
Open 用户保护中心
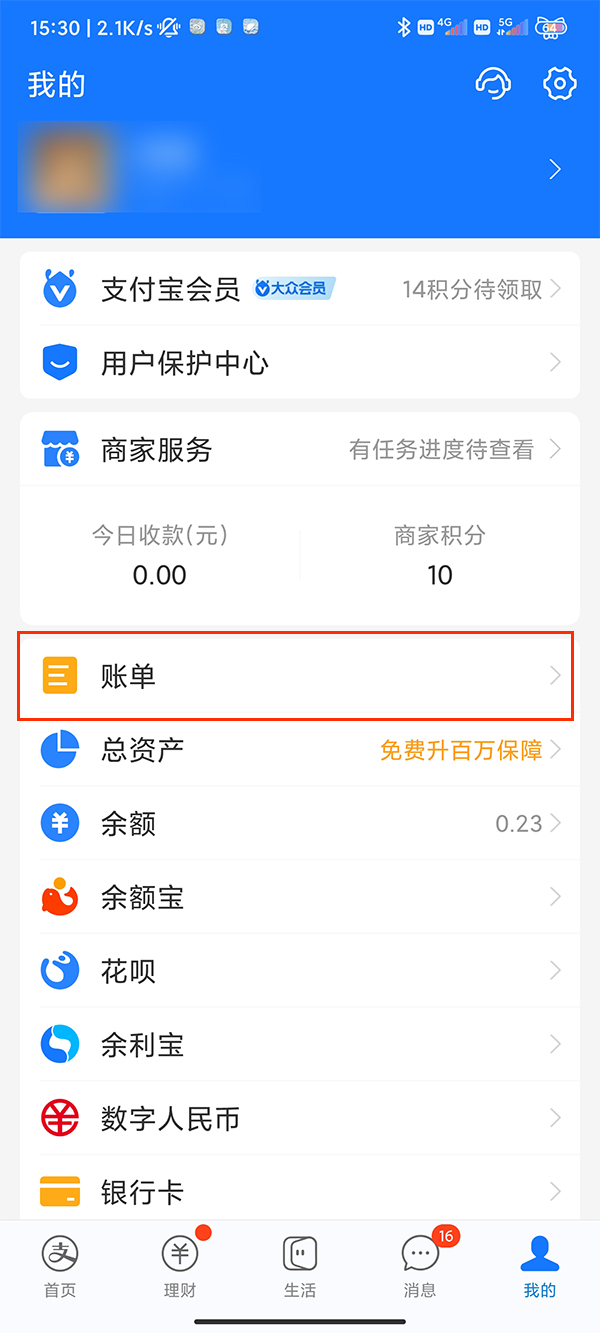(300, 362)
